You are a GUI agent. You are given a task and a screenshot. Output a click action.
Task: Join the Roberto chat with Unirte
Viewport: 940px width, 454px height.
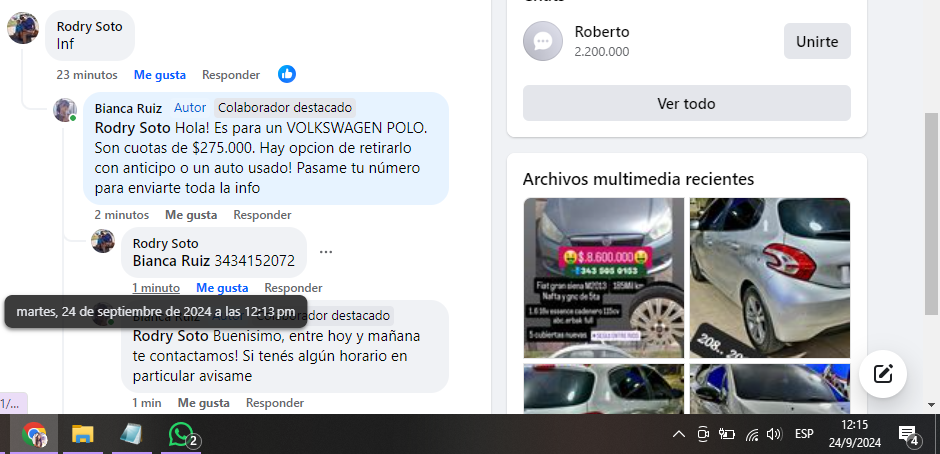(x=817, y=41)
